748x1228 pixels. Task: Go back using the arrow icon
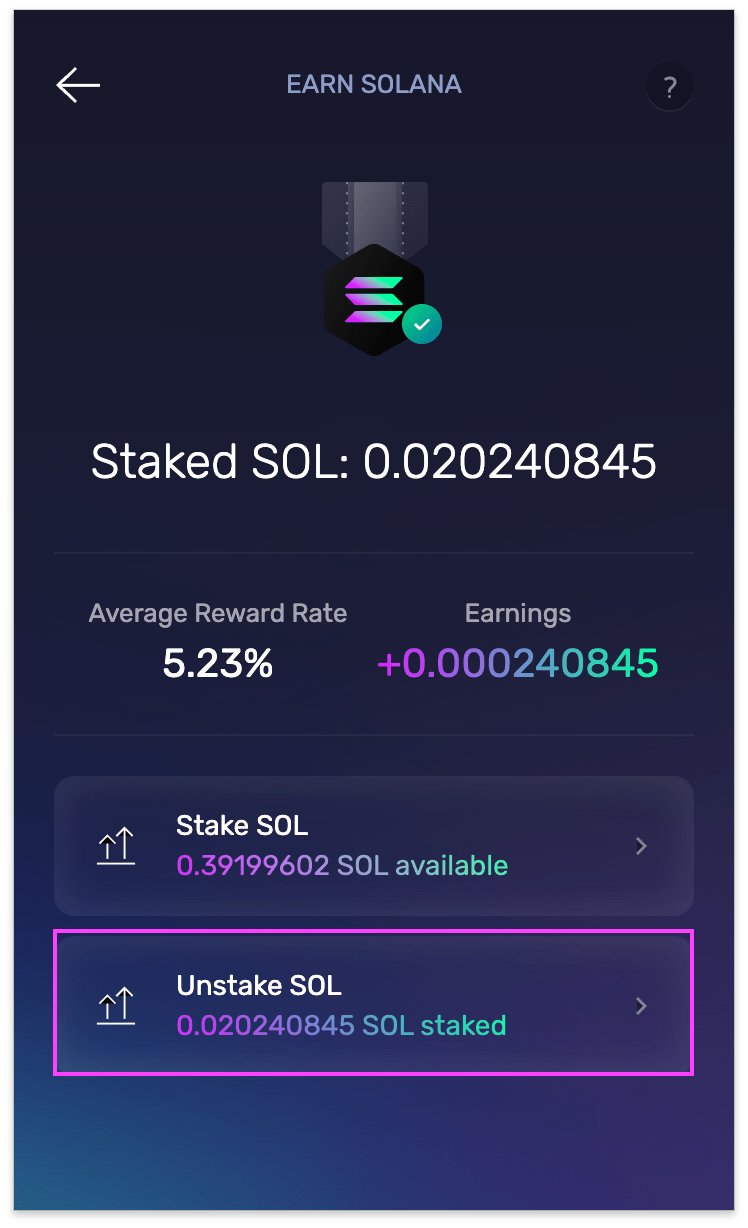[x=78, y=85]
